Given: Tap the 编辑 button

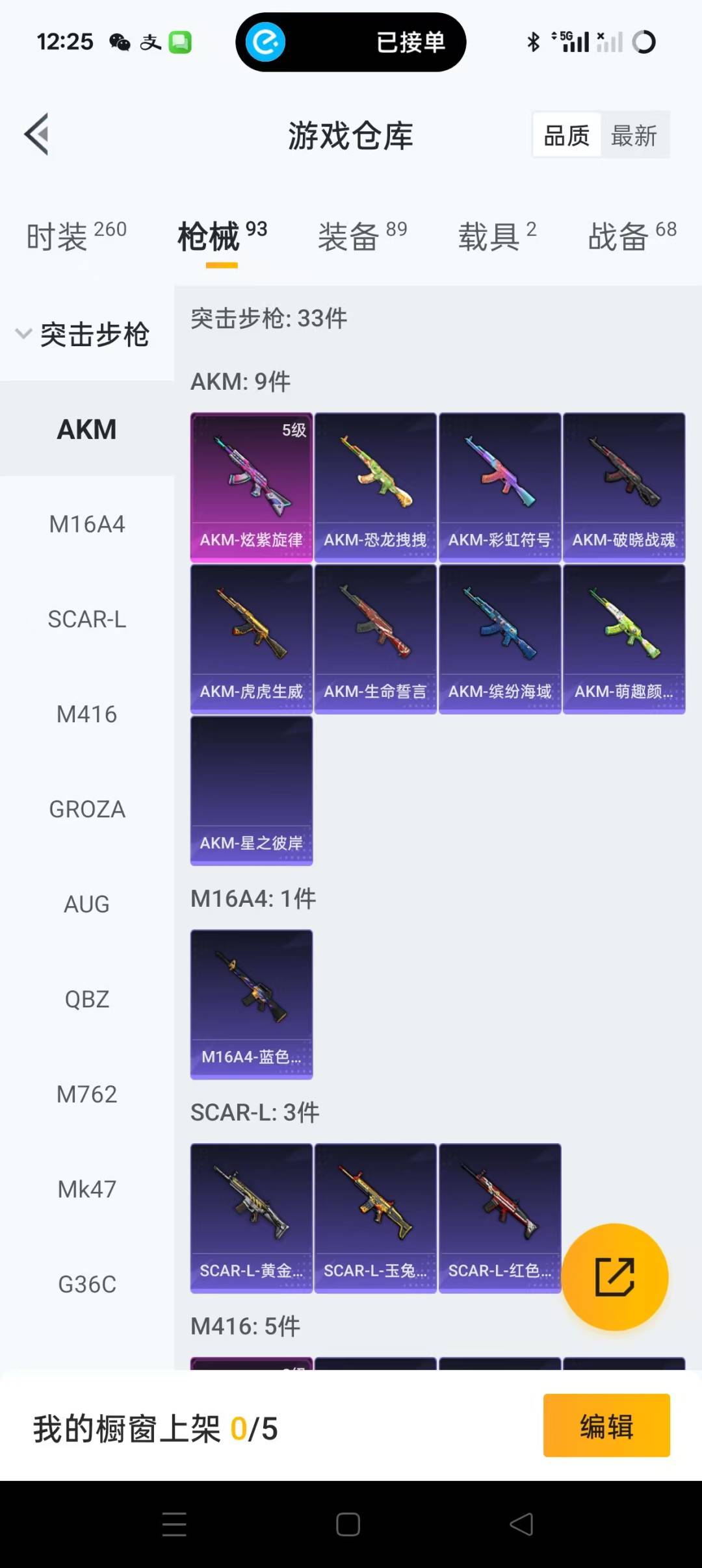Looking at the screenshot, I should [x=606, y=1427].
